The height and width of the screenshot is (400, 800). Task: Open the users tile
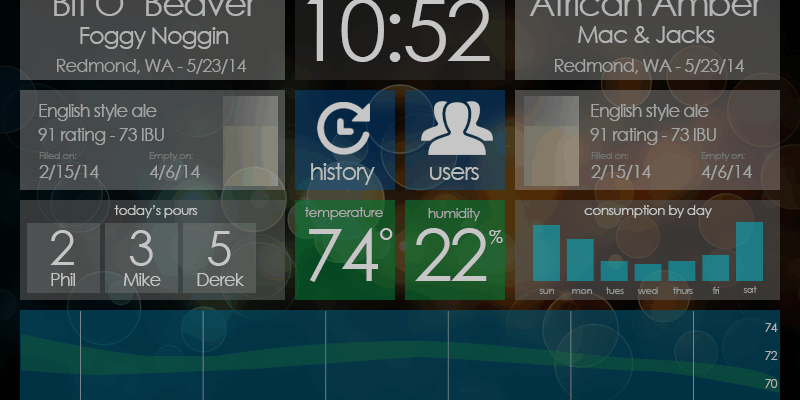[x=455, y=140]
